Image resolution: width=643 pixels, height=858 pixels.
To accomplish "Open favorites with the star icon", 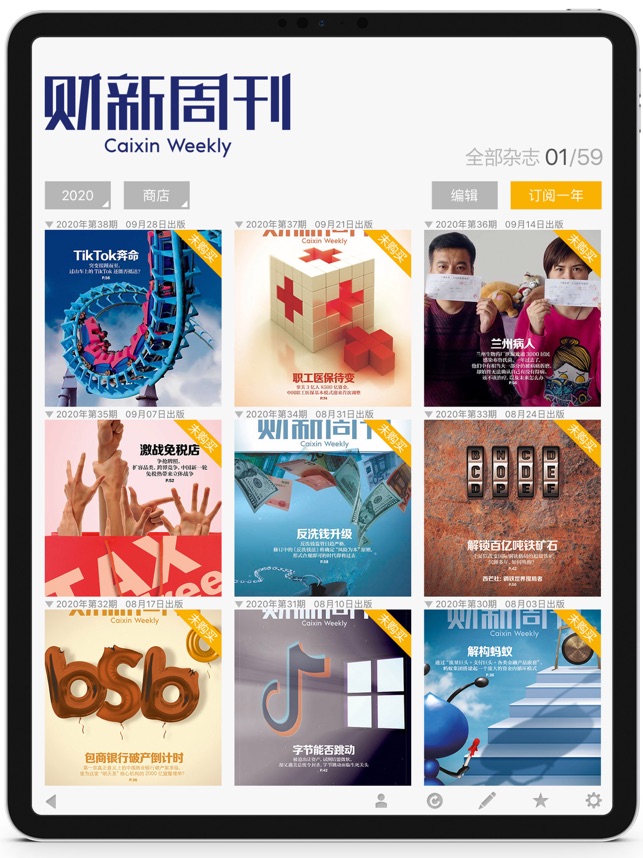I will (x=540, y=800).
